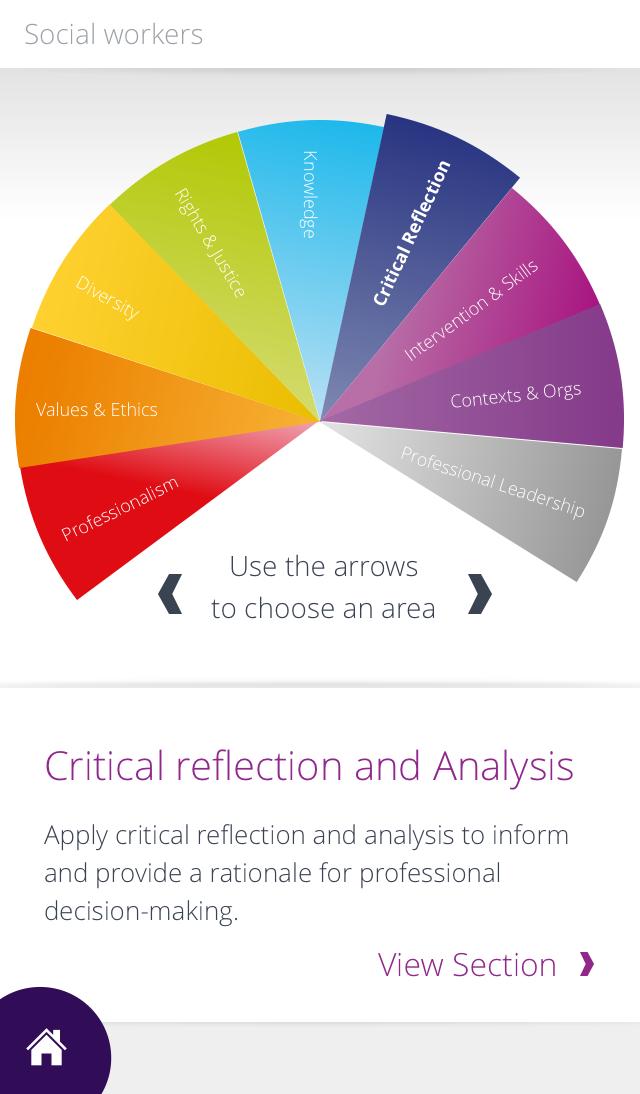The image size is (640, 1094).
Task: Pick the Professional Leadership segment
Action: point(492,483)
